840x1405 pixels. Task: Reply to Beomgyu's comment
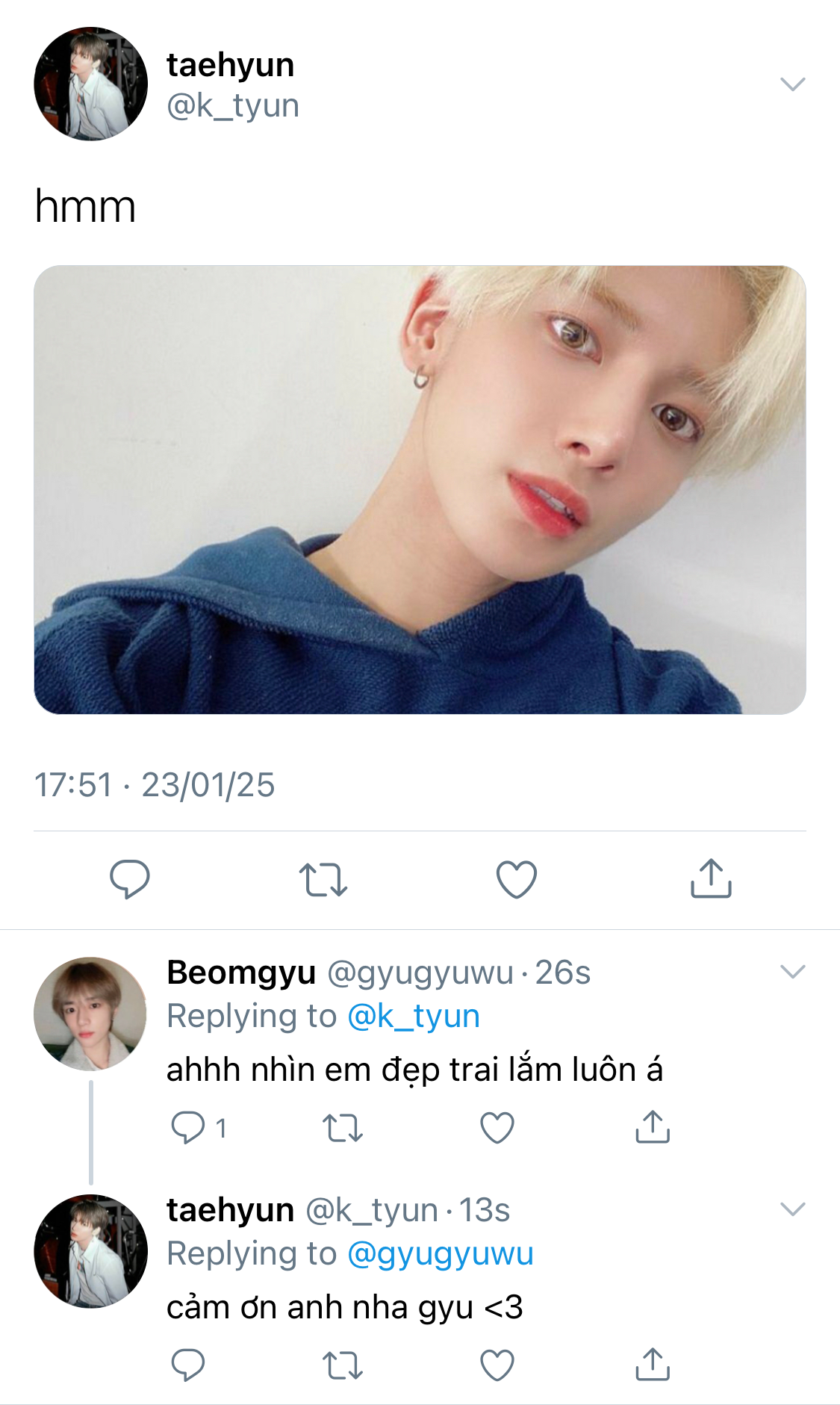[x=187, y=1128]
